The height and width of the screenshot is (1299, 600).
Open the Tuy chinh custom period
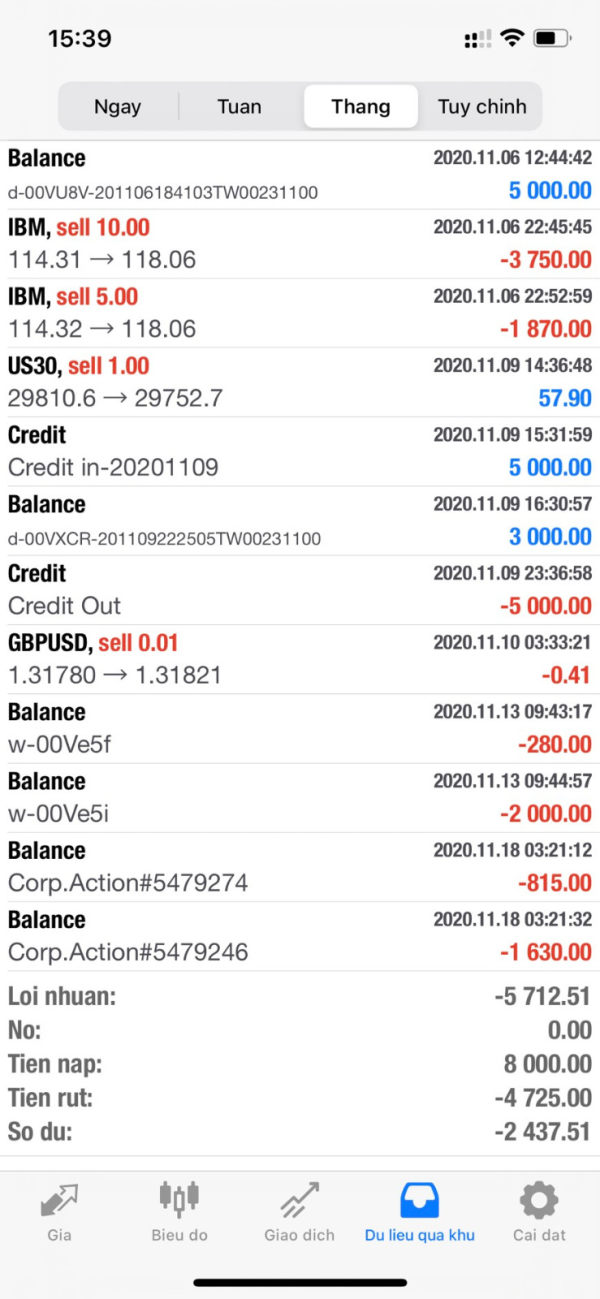point(482,106)
